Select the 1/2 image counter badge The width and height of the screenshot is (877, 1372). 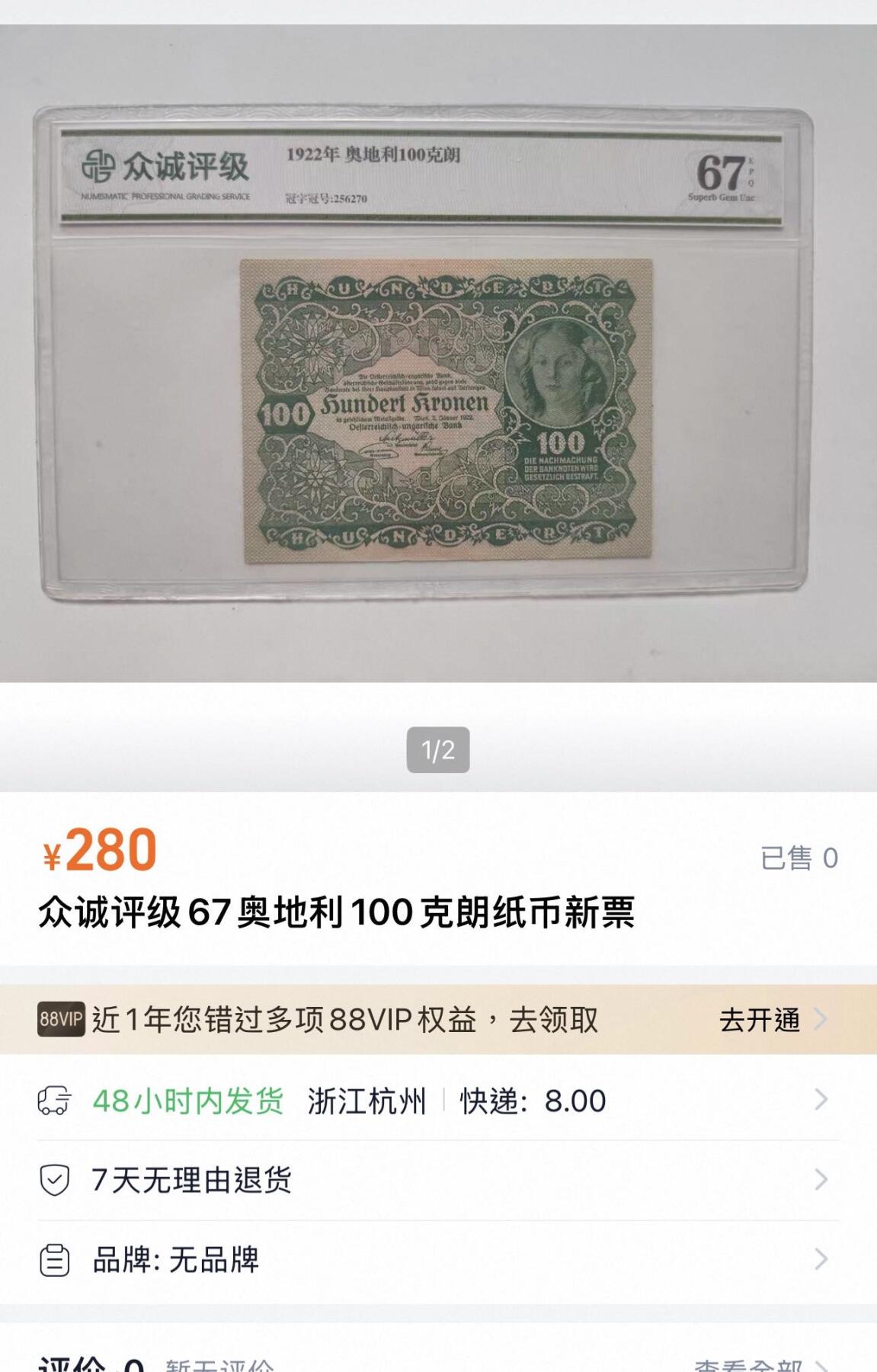[x=438, y=750]
